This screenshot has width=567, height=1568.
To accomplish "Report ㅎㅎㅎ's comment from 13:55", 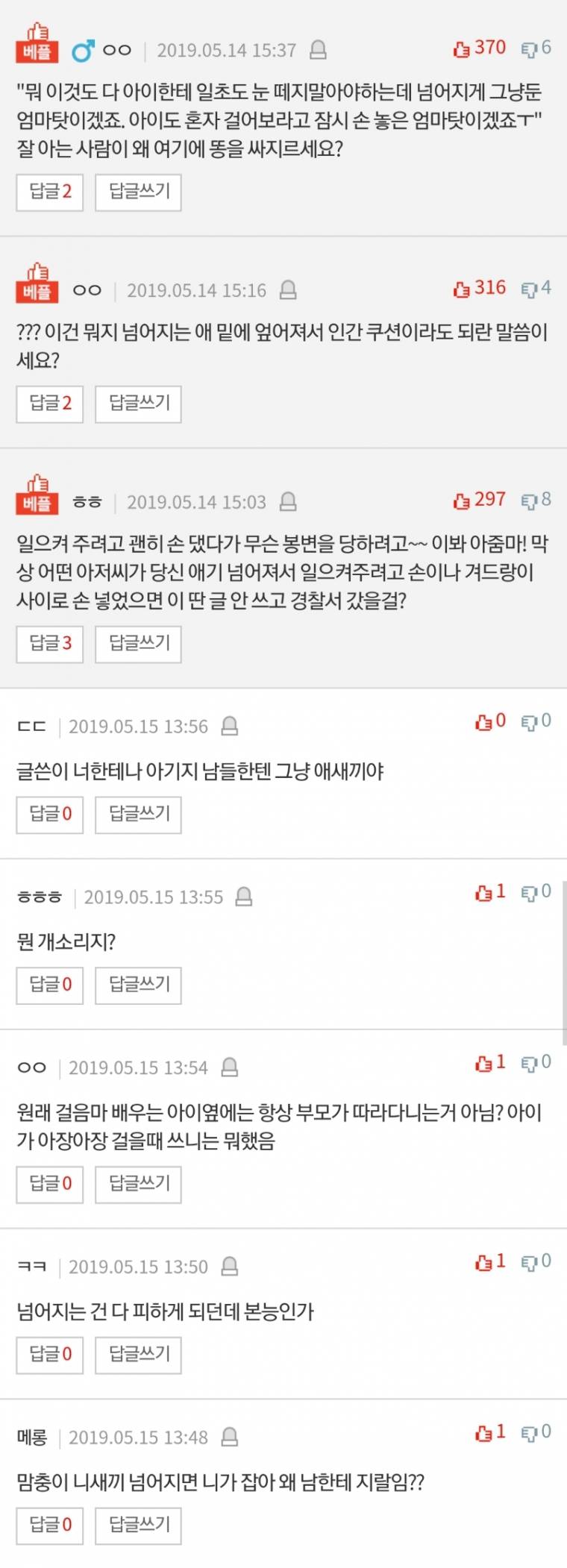I will point(244,897).
